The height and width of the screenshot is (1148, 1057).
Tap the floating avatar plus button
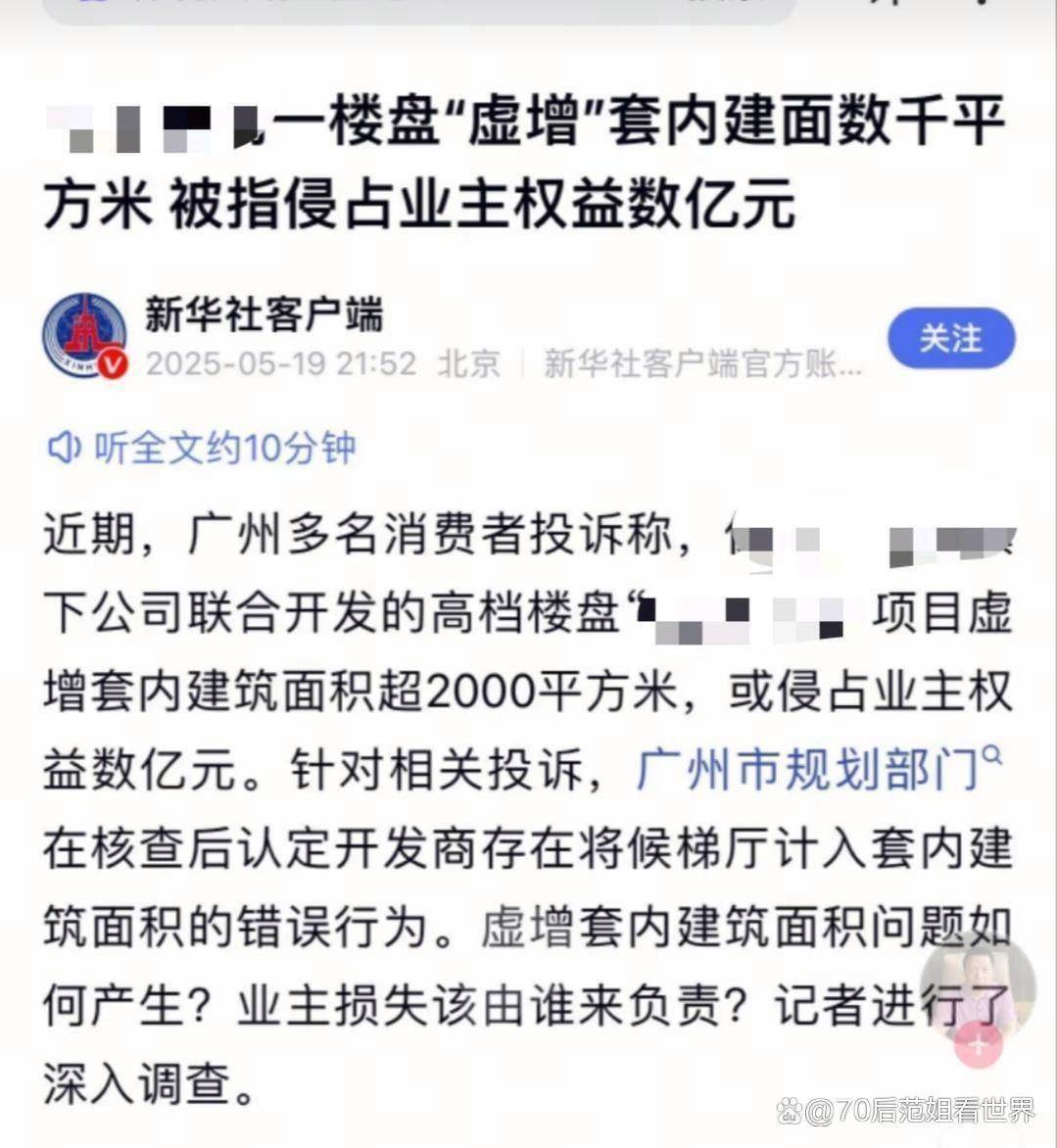979,1044
